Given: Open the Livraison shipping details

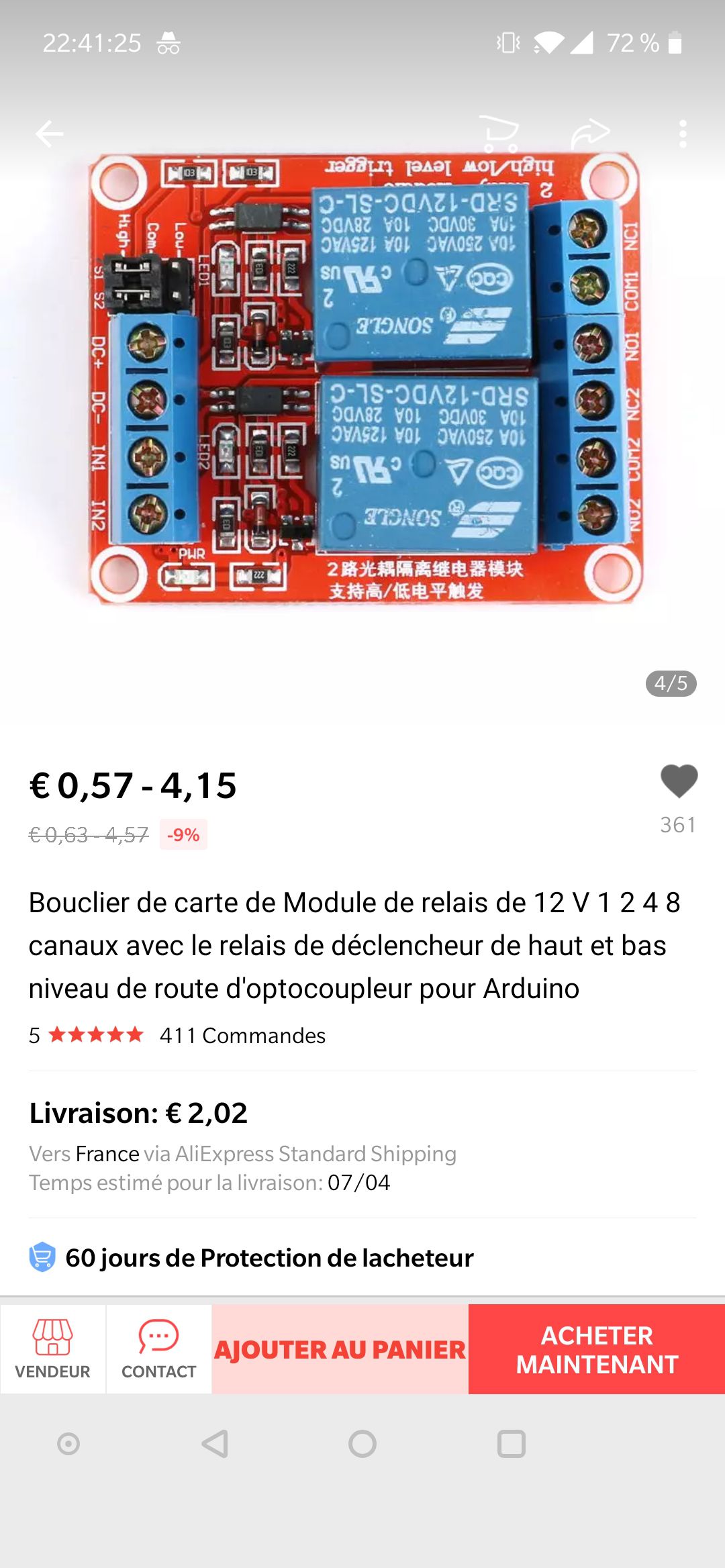Looking at the screenshot, I should click(x=362, y=1146).
